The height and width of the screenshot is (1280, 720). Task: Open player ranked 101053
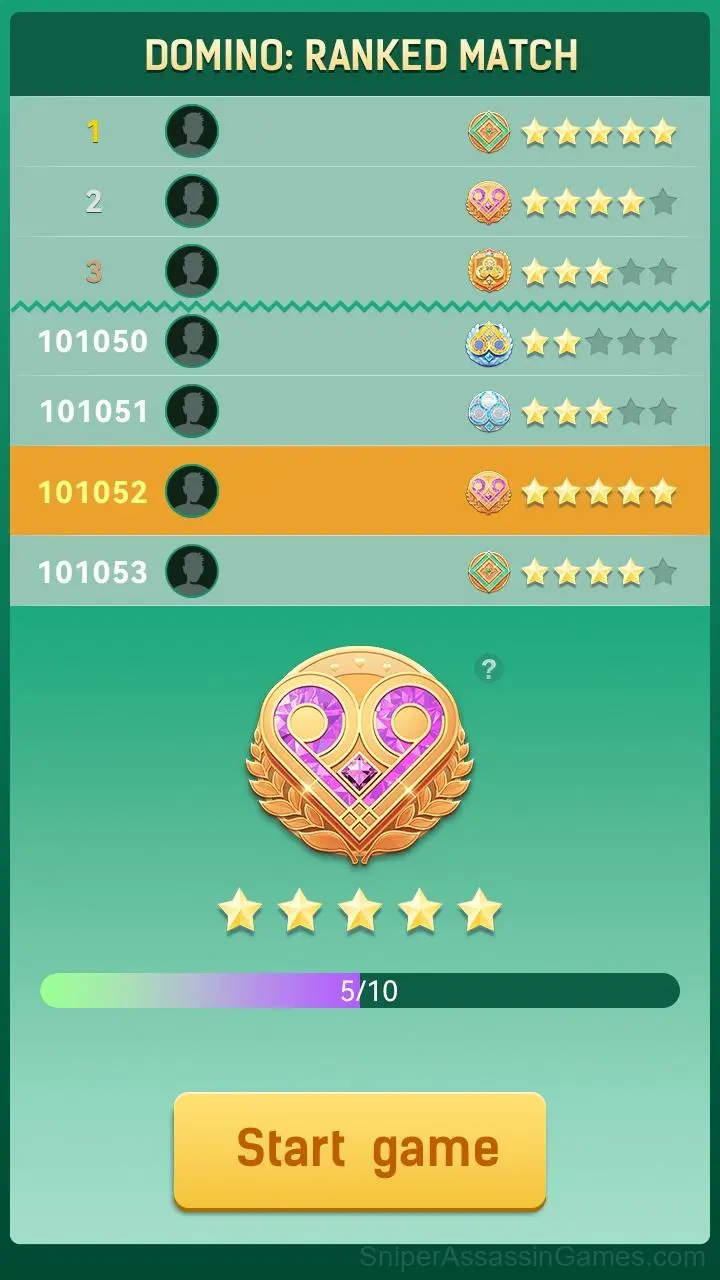(360, 571)
